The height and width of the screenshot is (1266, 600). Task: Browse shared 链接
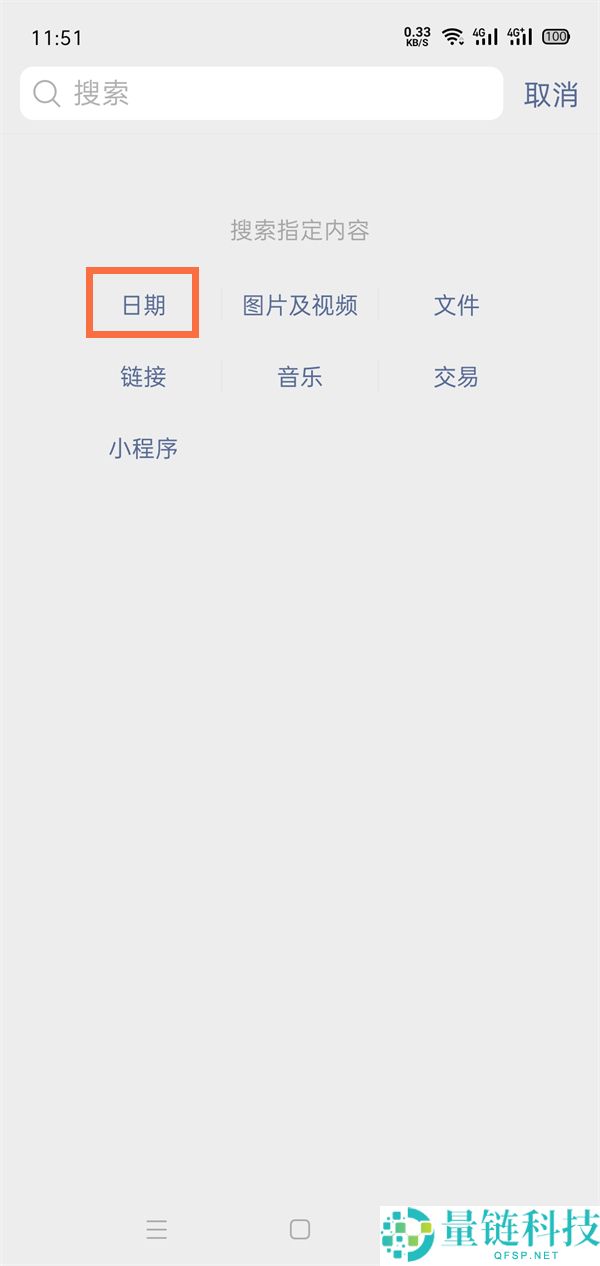click(x=143, y=377)
